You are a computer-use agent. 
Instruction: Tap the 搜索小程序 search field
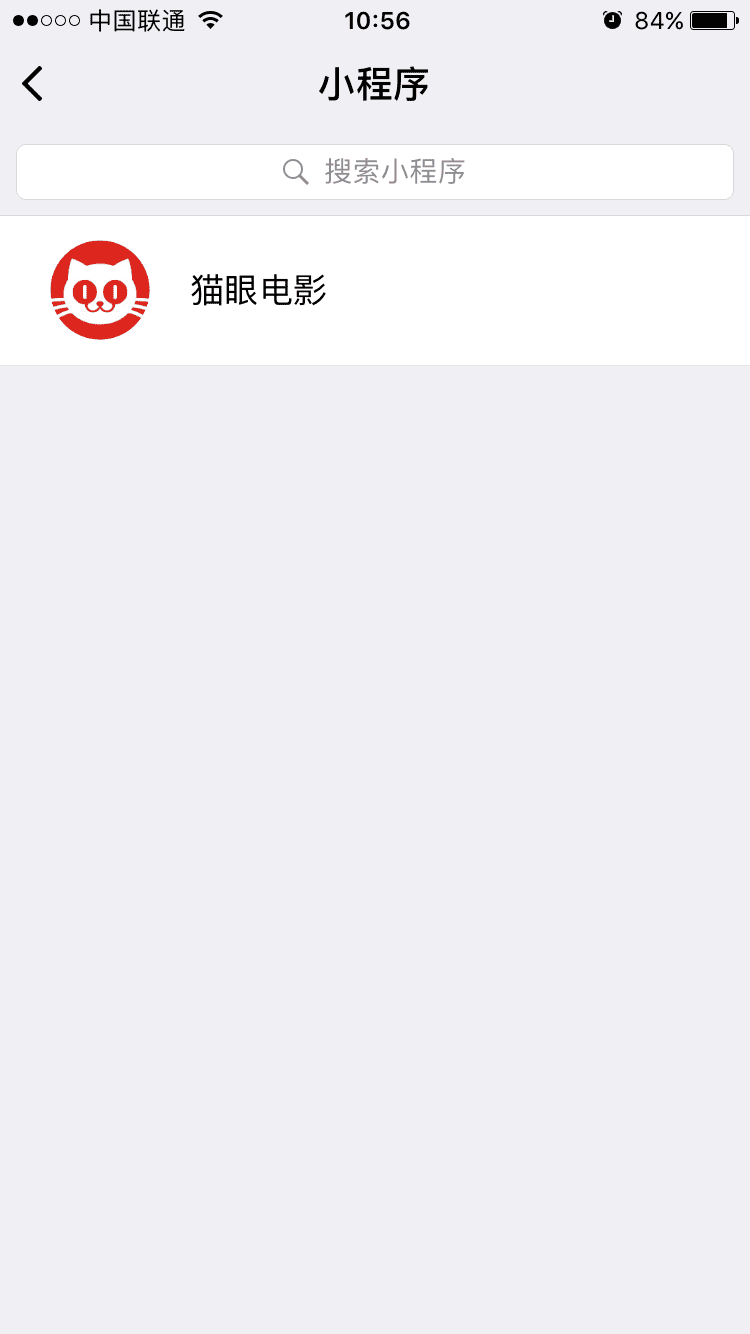point(375,172)
